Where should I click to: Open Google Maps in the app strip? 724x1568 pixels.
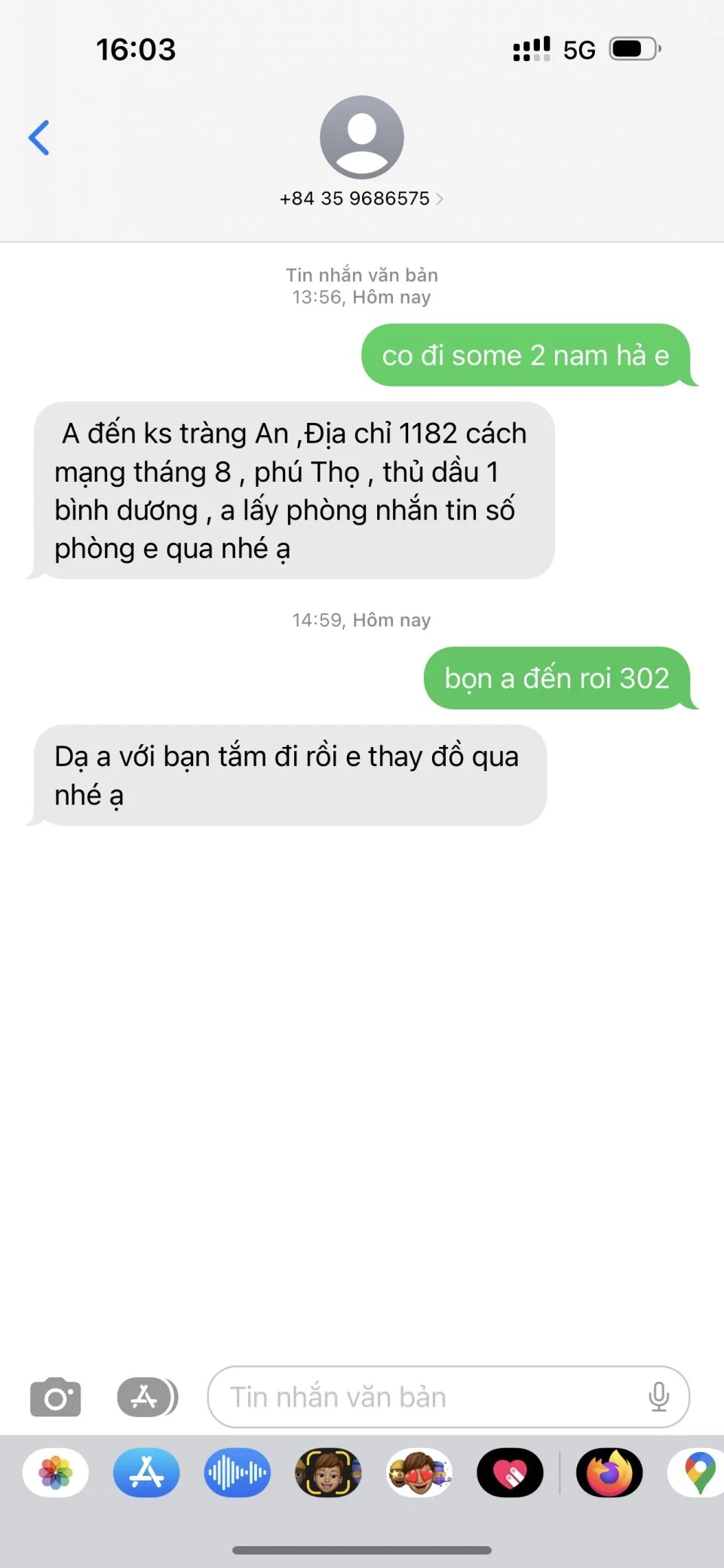point(699,1472)
